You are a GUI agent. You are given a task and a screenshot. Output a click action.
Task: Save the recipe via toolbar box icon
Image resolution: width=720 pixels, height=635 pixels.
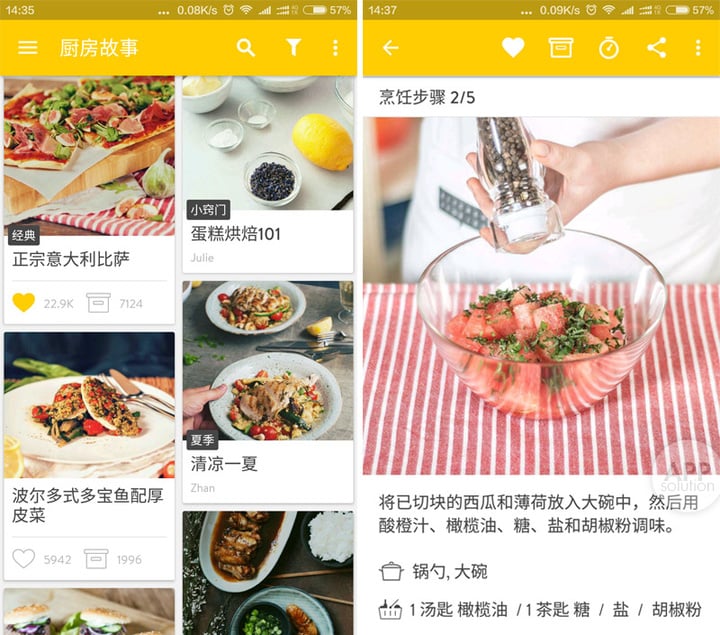pos(561,48)
